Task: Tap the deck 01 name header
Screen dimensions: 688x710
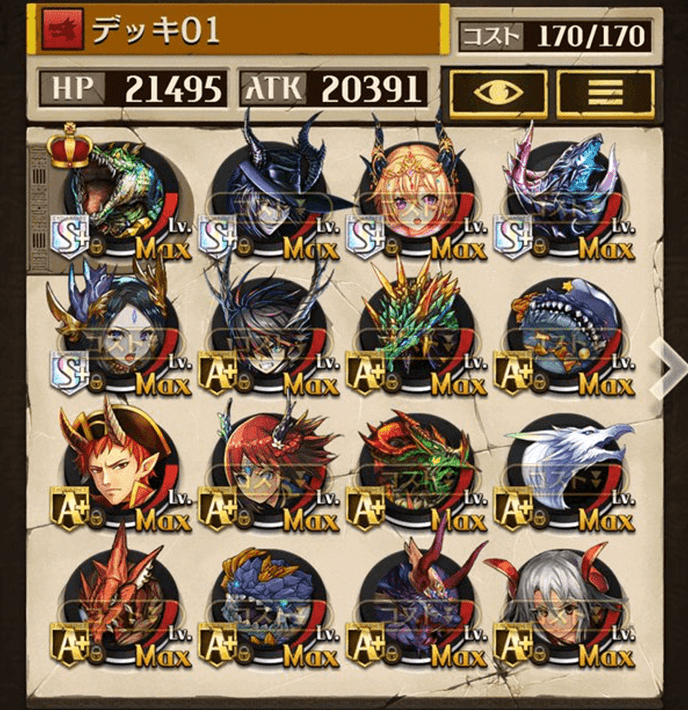Action: (x=240, y=32)
